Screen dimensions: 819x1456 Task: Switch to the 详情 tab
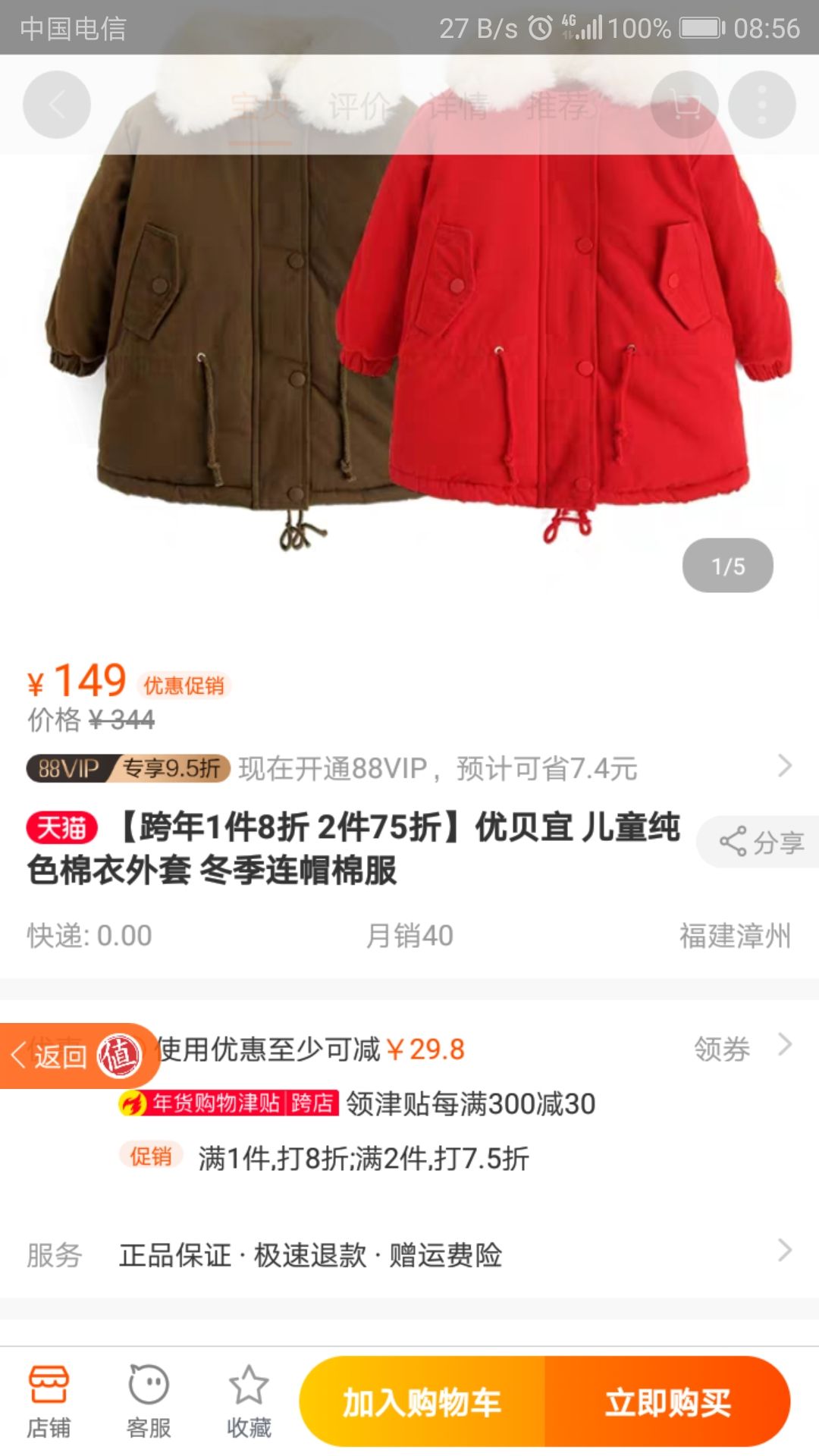(x=458, y=106)
